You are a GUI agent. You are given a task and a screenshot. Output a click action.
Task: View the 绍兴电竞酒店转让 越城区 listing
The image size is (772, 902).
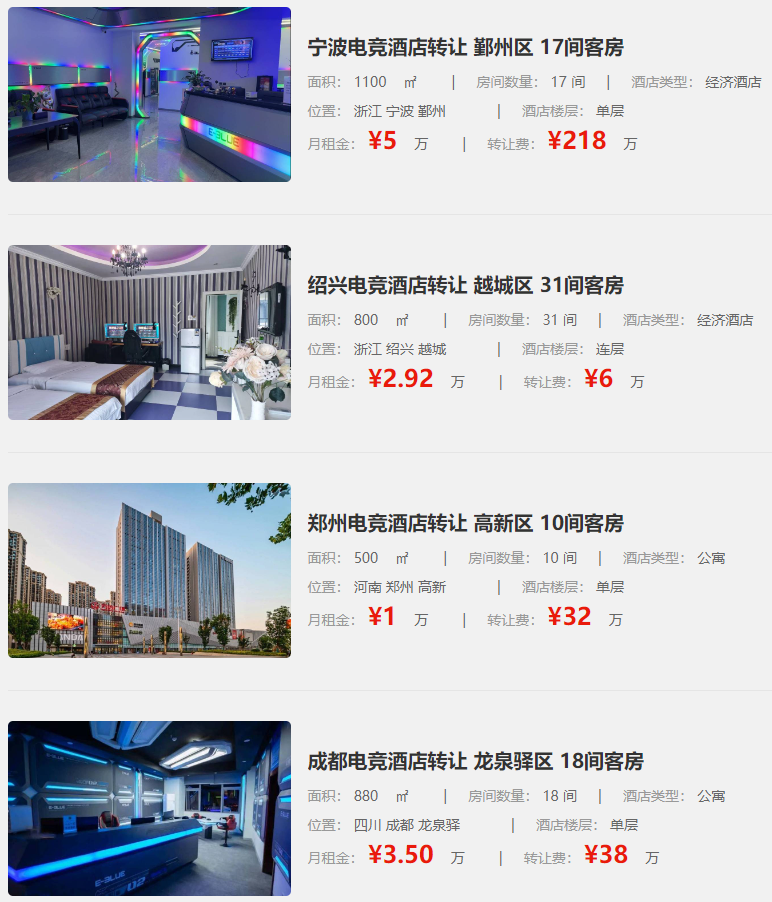465,285
